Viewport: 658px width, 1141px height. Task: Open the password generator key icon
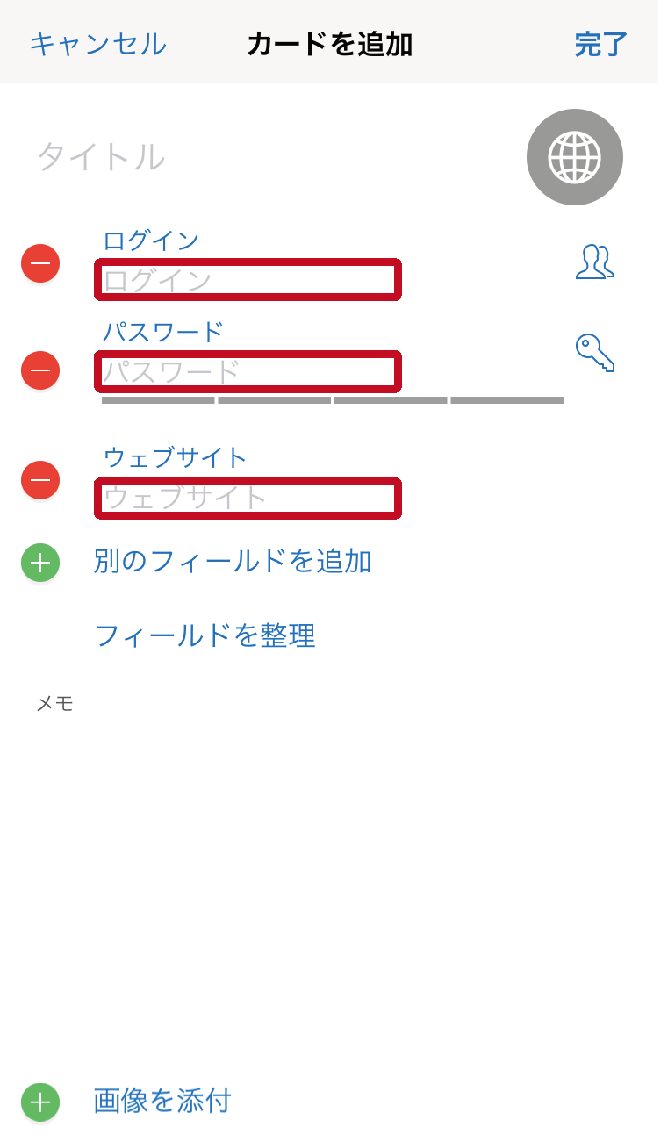pyautogui.click(x=595, y=353)
